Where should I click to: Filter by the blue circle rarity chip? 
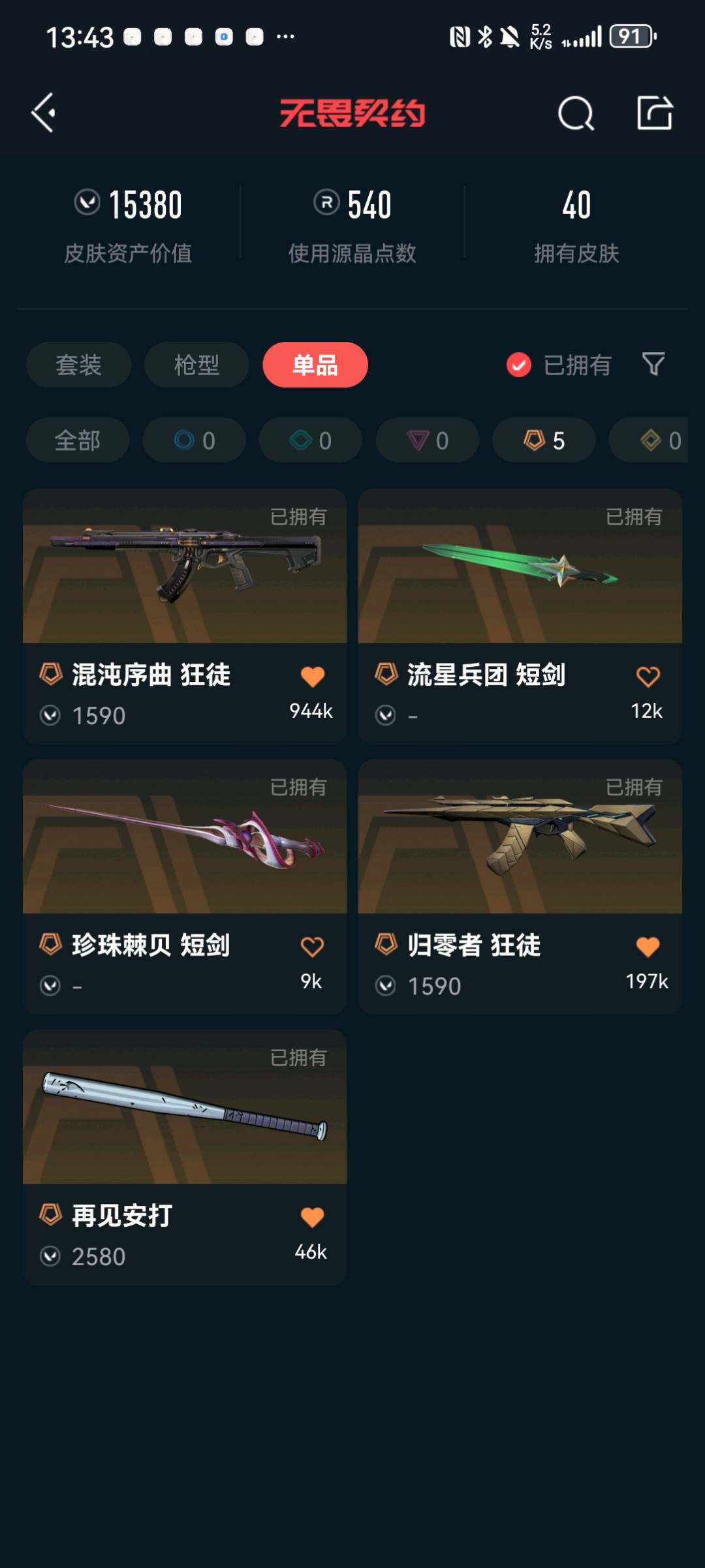[194, 440]
